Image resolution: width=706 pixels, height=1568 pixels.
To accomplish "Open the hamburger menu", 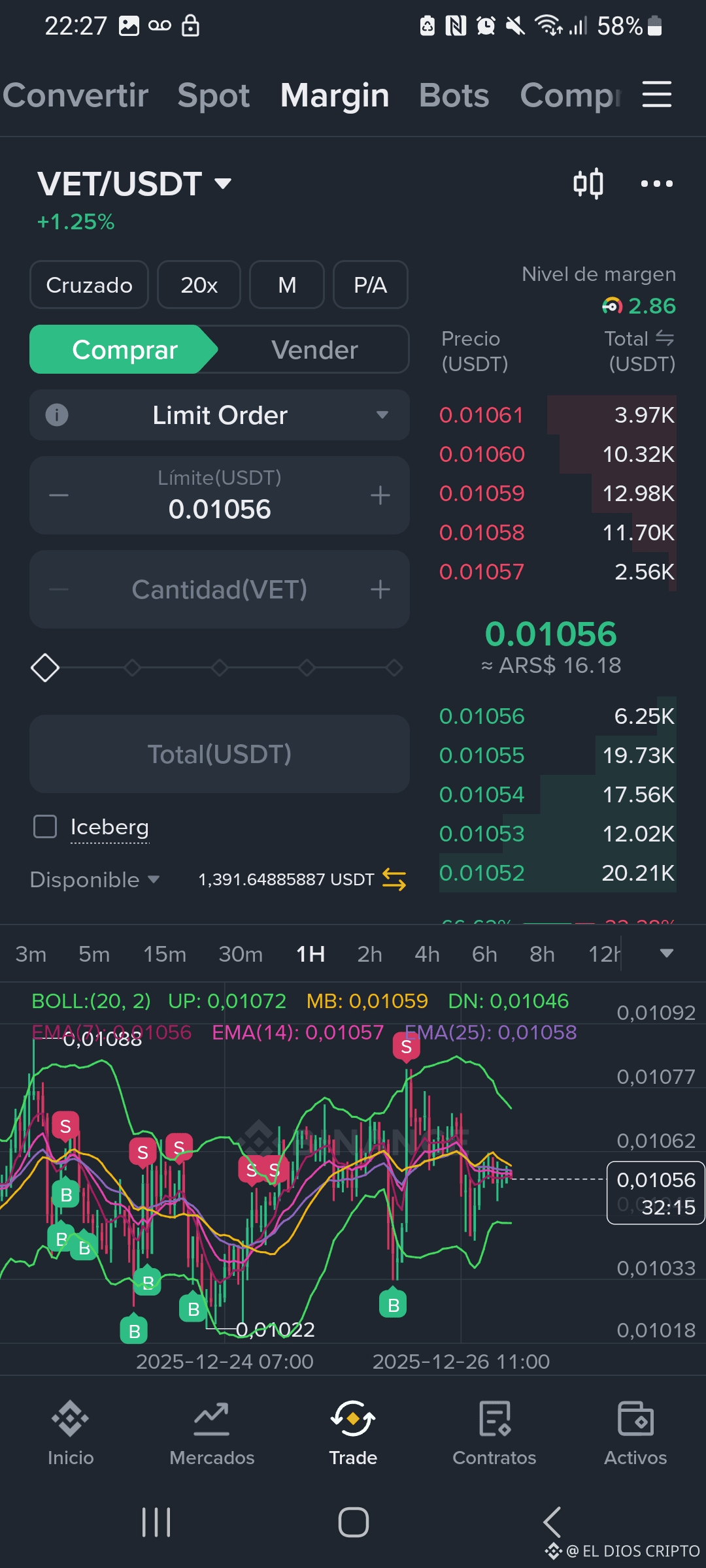I will (x=656, y=95).
